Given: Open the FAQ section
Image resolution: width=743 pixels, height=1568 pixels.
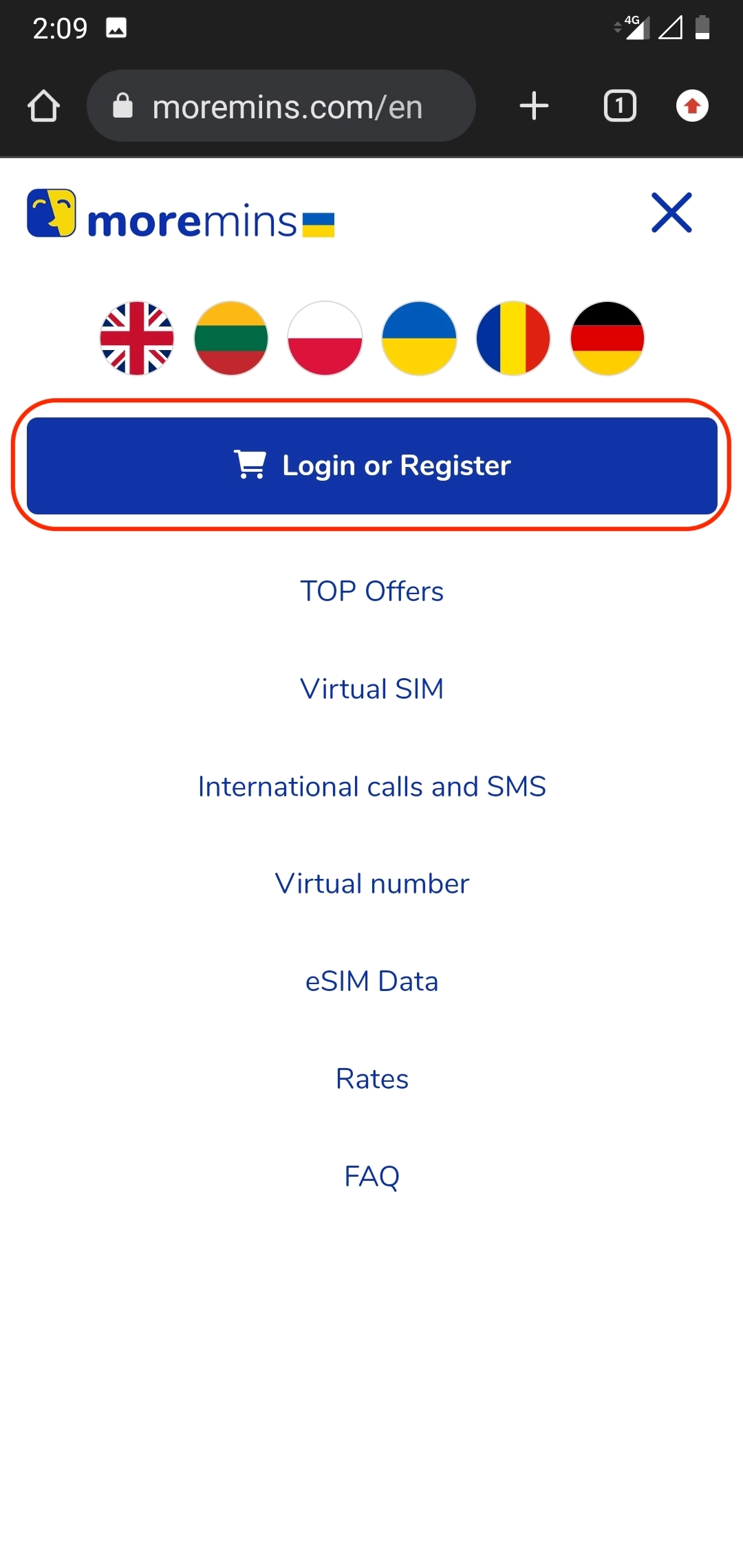Looking at the screenshot, I should [371, 1177].
